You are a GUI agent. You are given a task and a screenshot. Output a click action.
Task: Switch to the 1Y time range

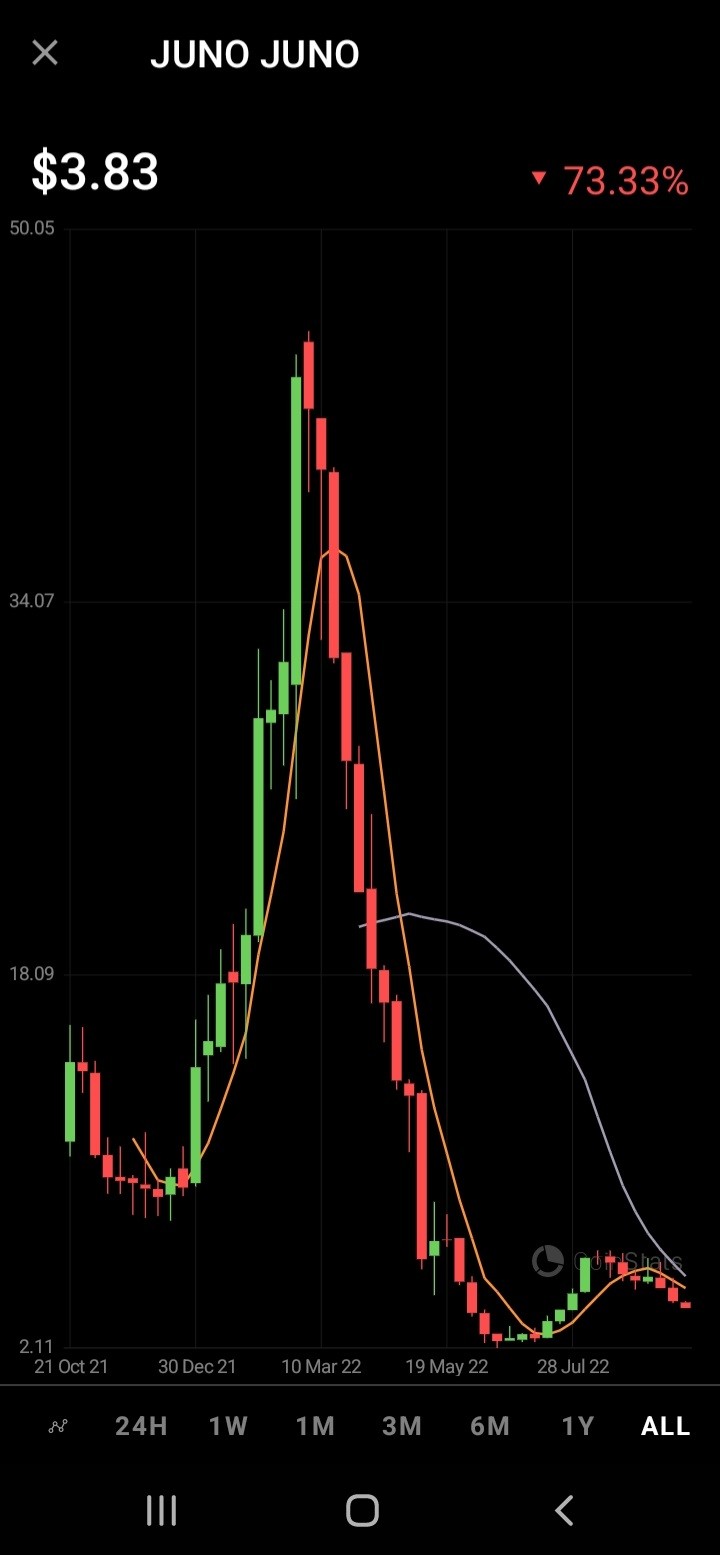tap(578, 1426)
